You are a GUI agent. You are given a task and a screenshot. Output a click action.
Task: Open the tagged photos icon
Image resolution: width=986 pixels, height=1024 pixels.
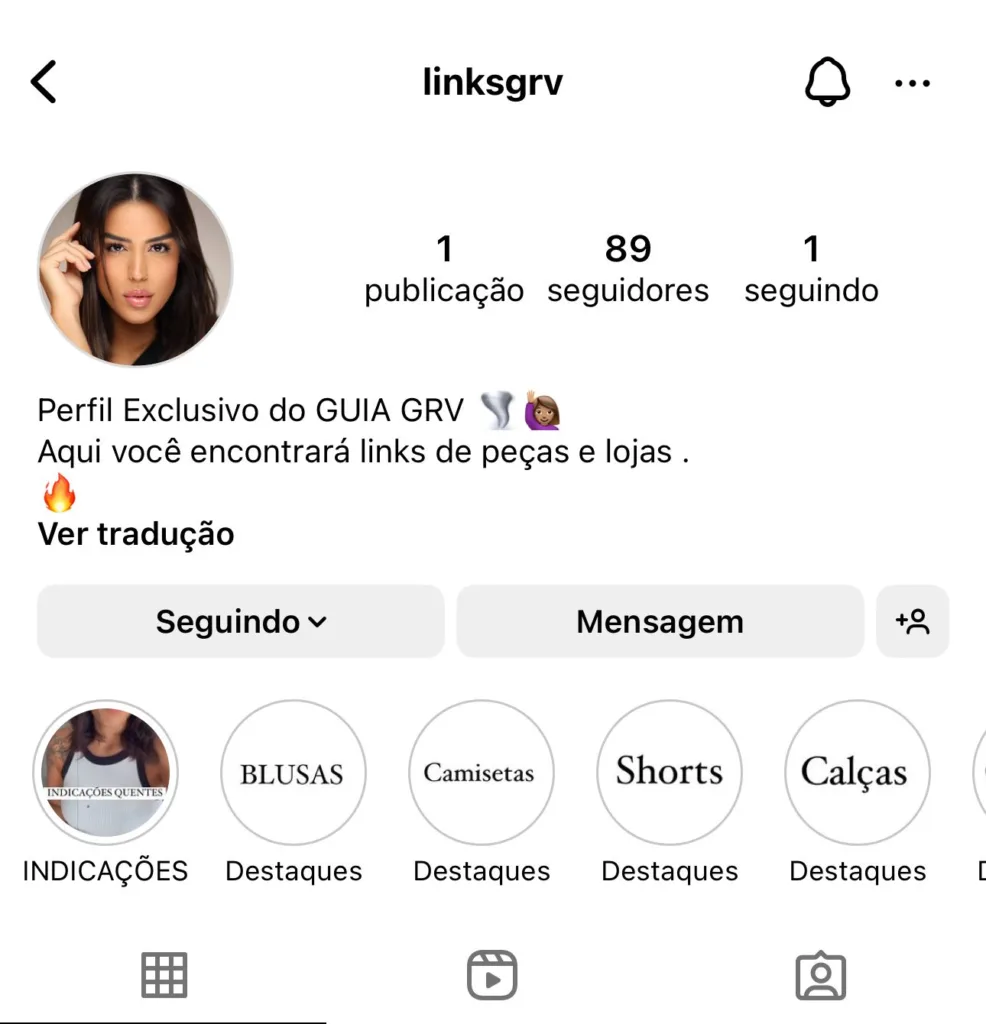821,975
